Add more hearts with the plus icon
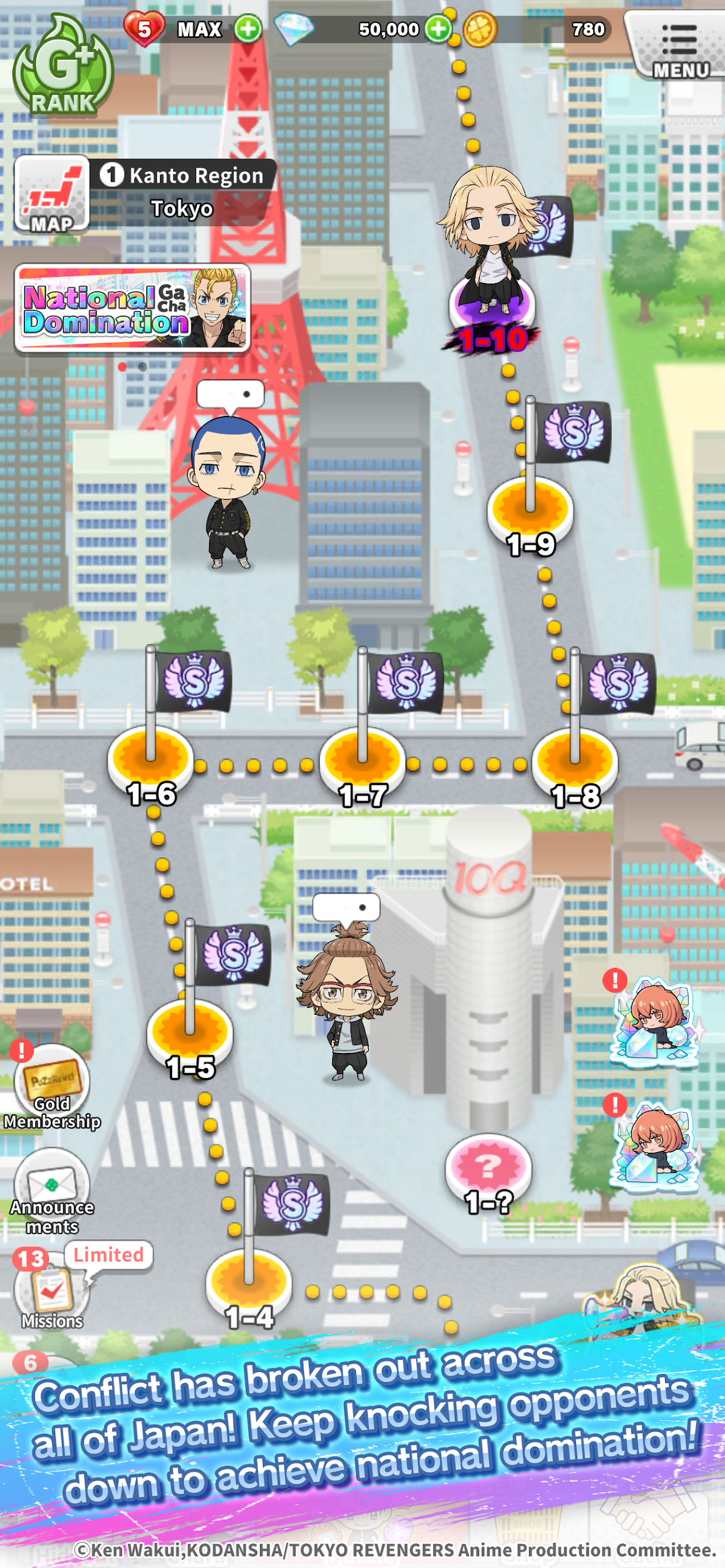Viewport: 725px width, 1568px height. (248, 29)
